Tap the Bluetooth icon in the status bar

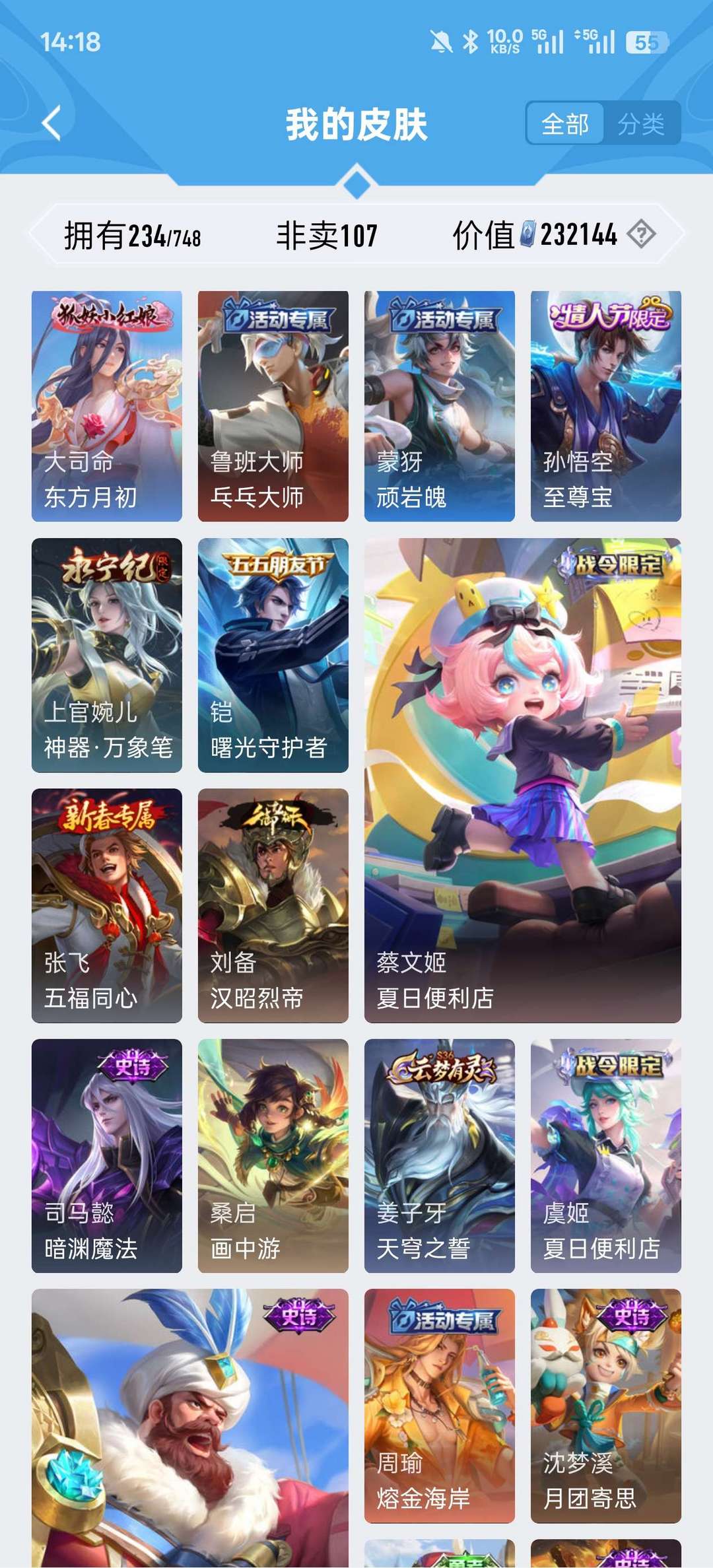pos(471,41)
